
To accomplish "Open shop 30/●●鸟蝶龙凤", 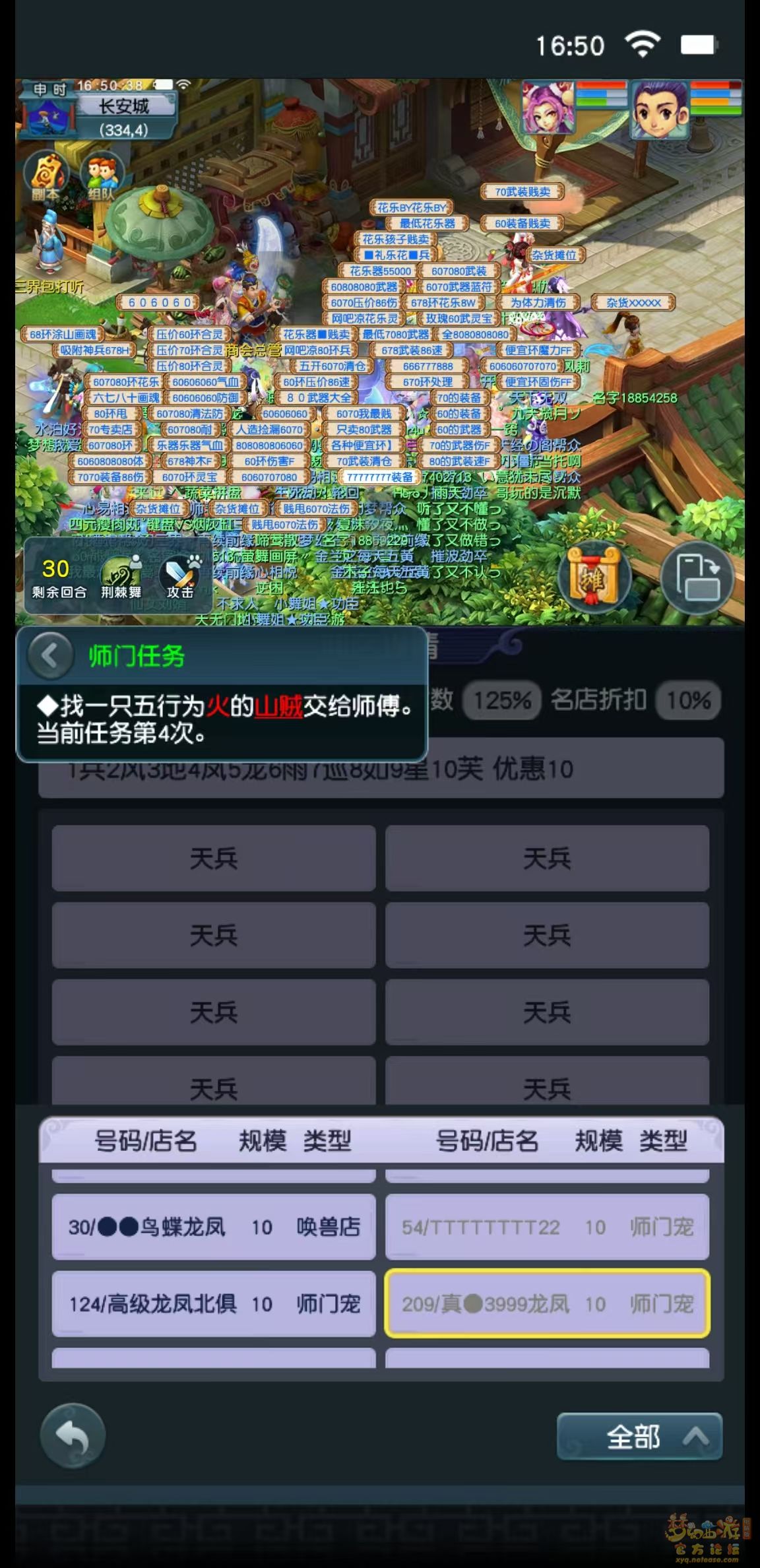I will [214, 1227].
